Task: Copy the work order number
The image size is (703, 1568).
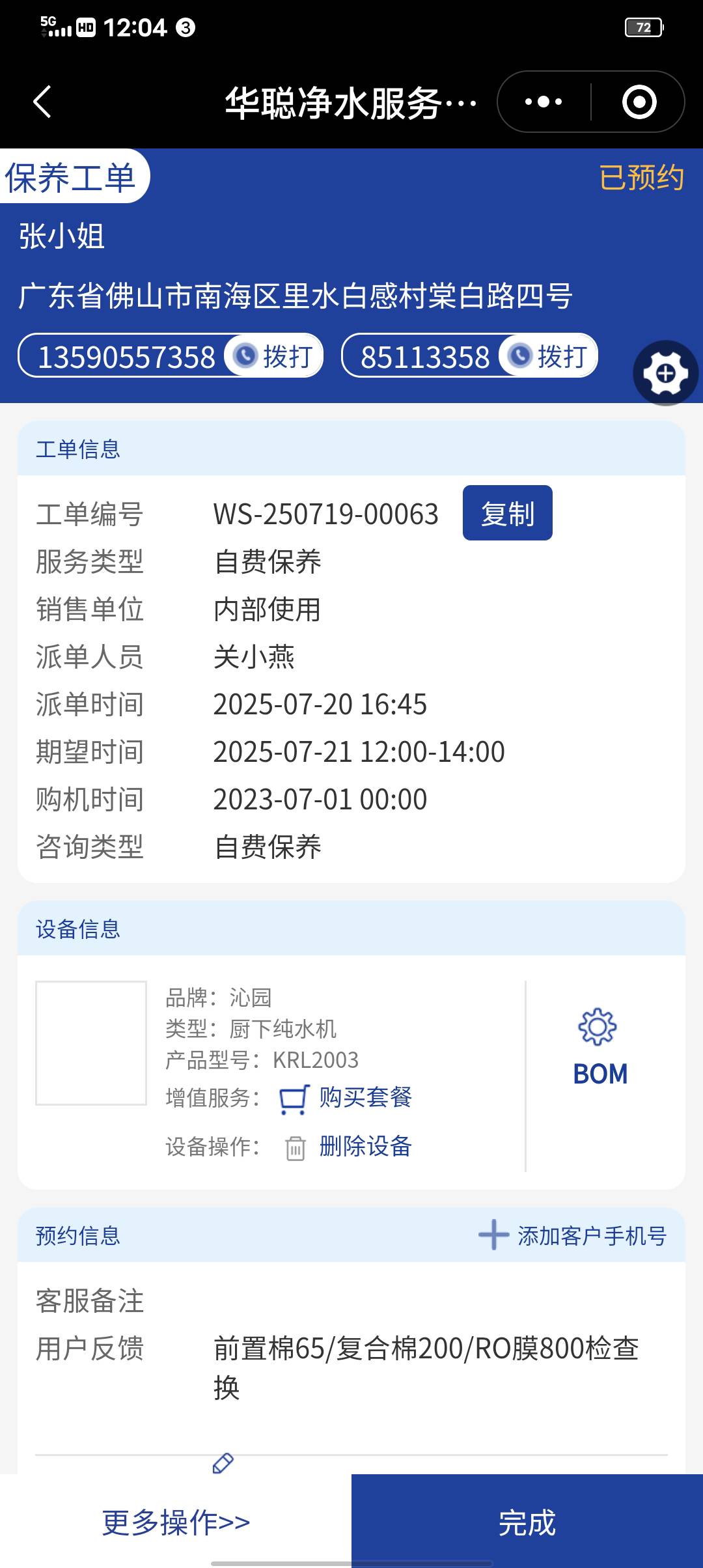Action: (507, 513)
